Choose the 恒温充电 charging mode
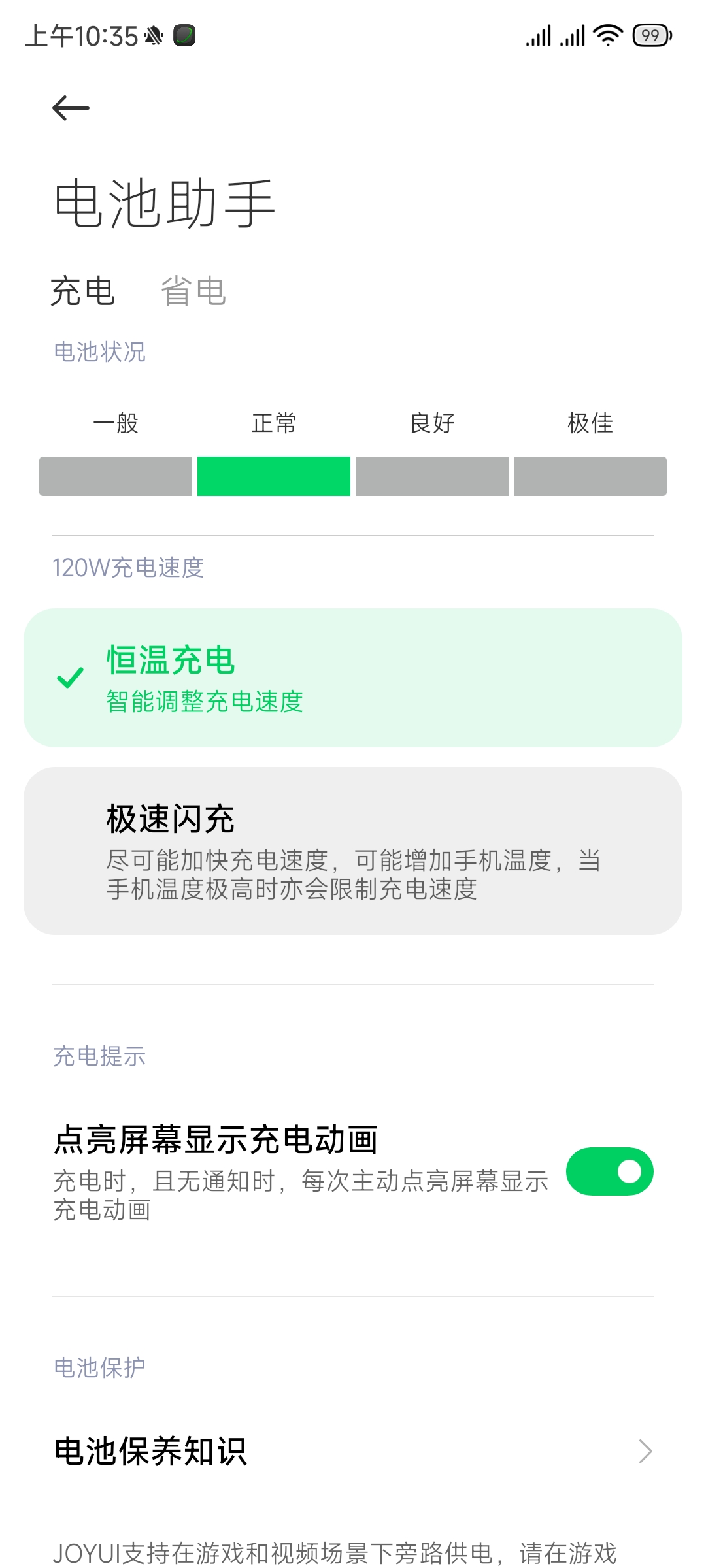The width and height of the screenshot is (706, 1568). tap(353, 678)
